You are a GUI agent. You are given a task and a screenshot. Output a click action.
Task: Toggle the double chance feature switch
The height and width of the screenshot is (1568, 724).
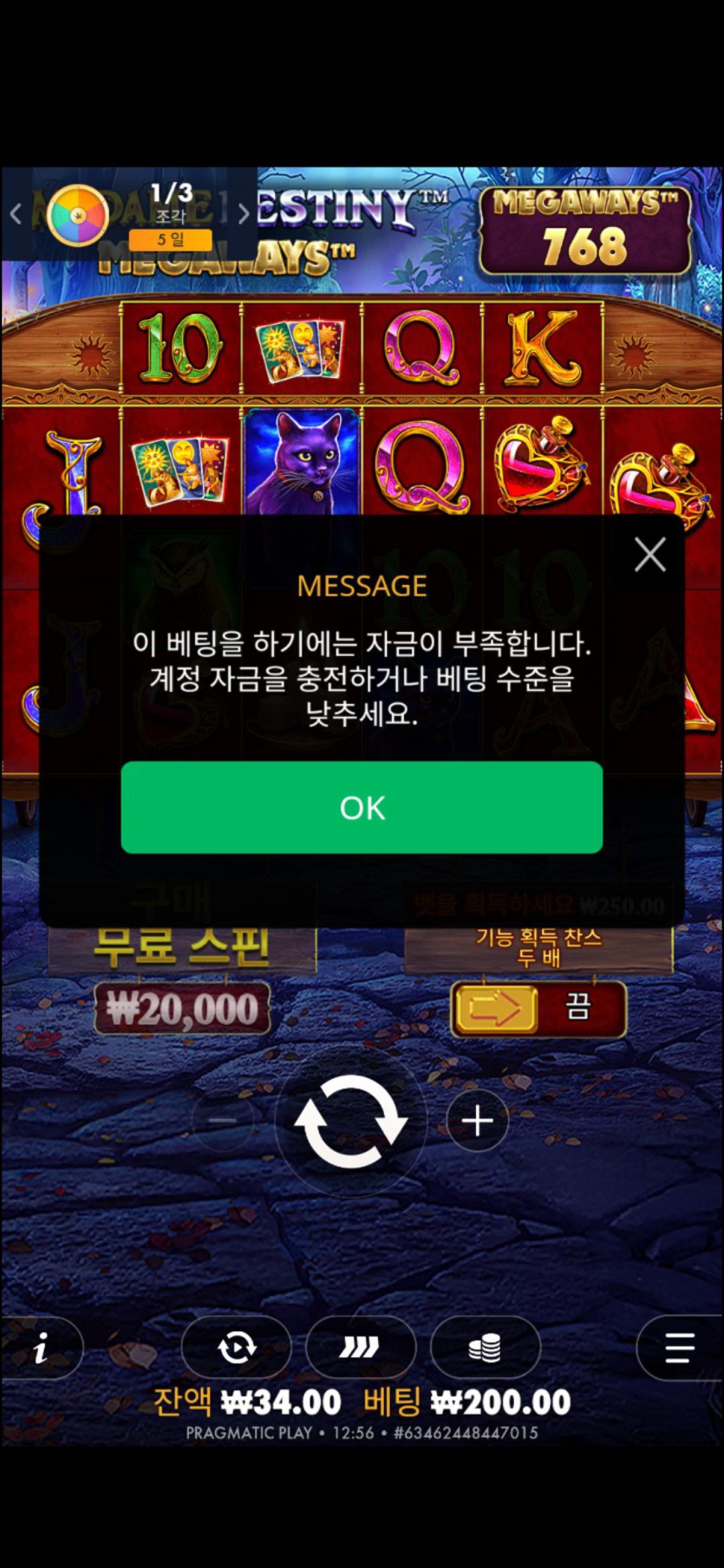click(538, 1008)
